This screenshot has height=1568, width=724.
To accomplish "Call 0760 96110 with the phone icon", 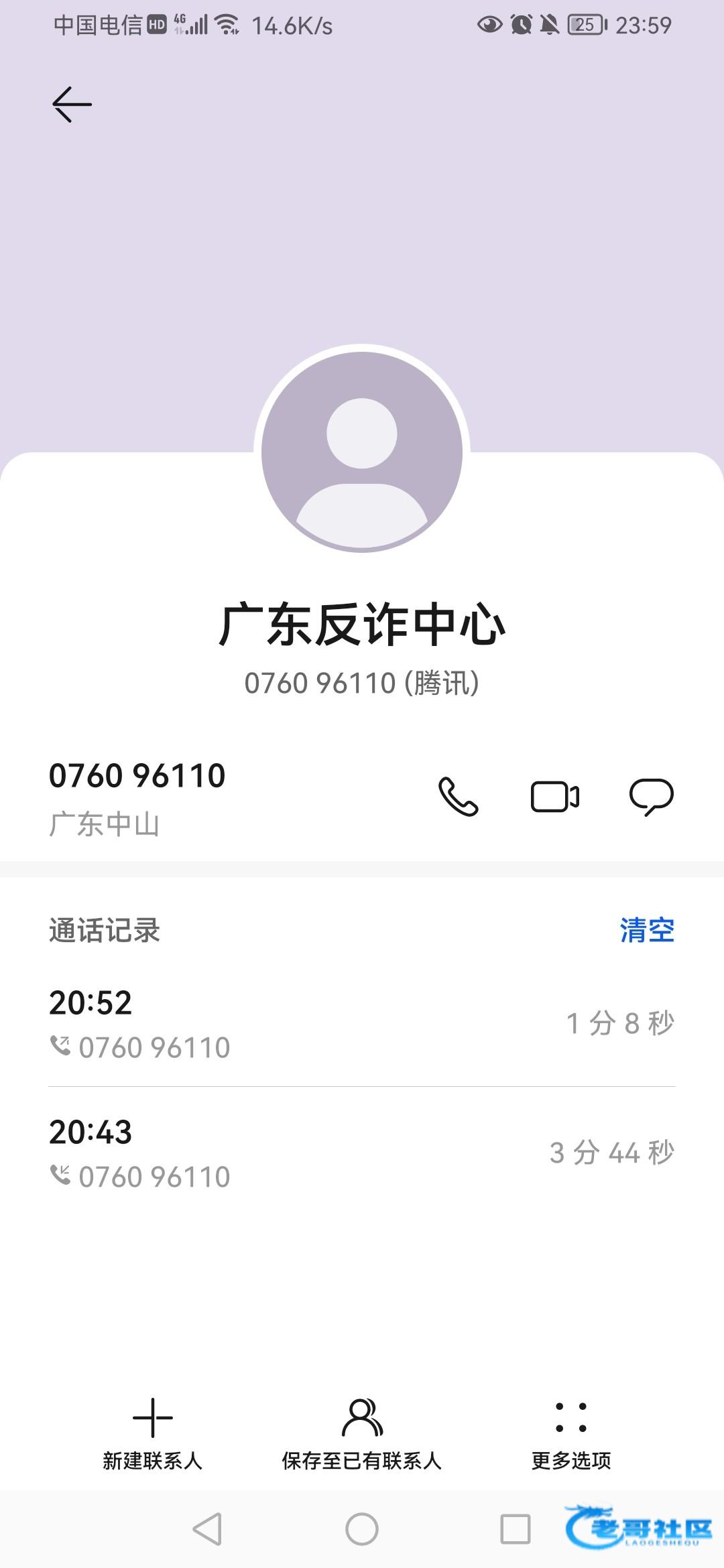I will [x=458, y=797].
